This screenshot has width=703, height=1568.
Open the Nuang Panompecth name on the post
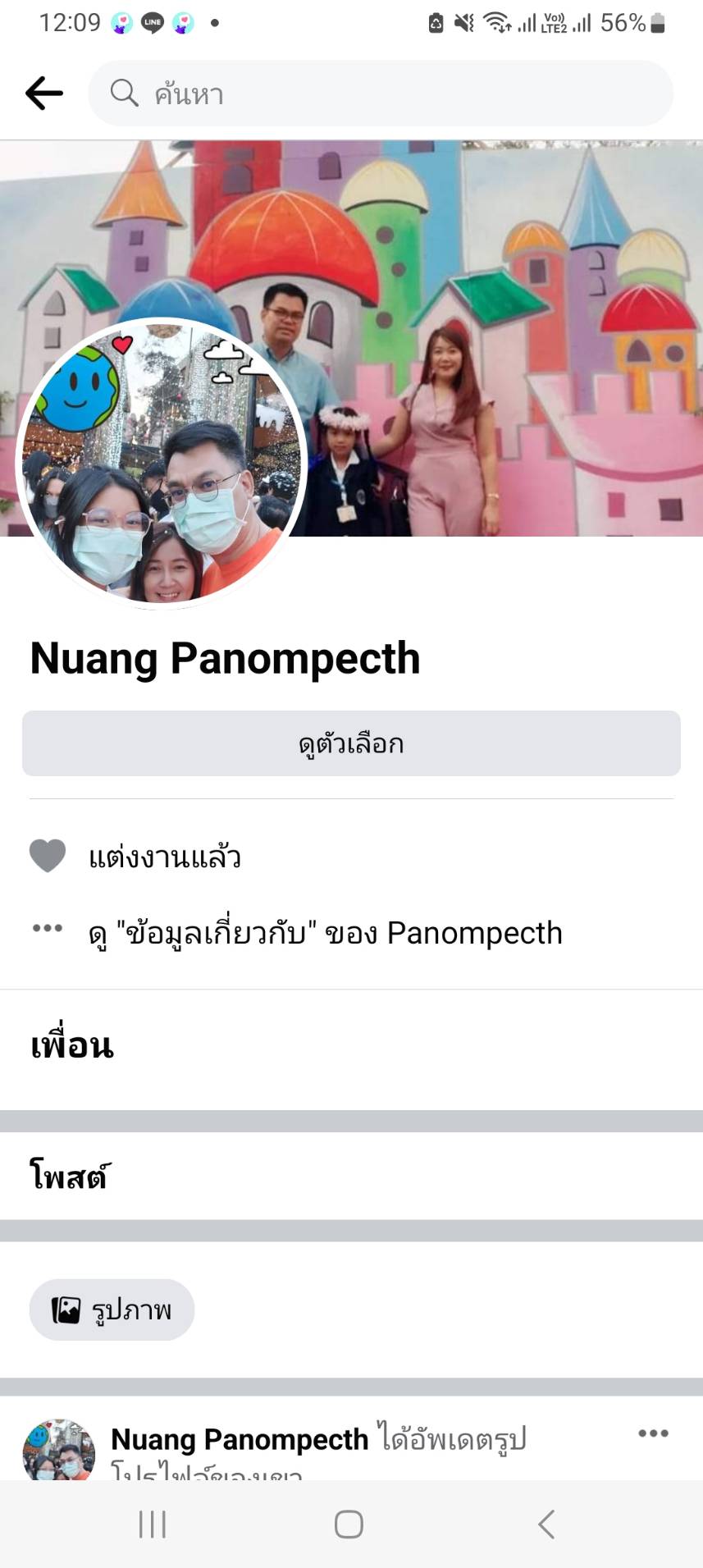(x=240, y=1439)
